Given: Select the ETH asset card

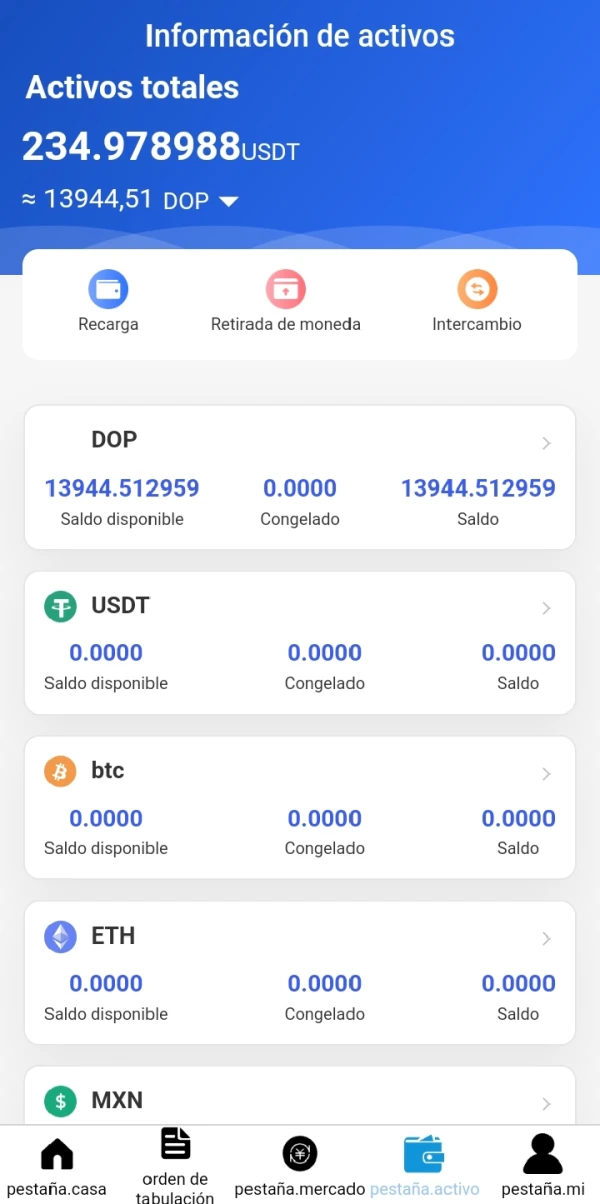Looking at the screenshot, I should (299, 972).
